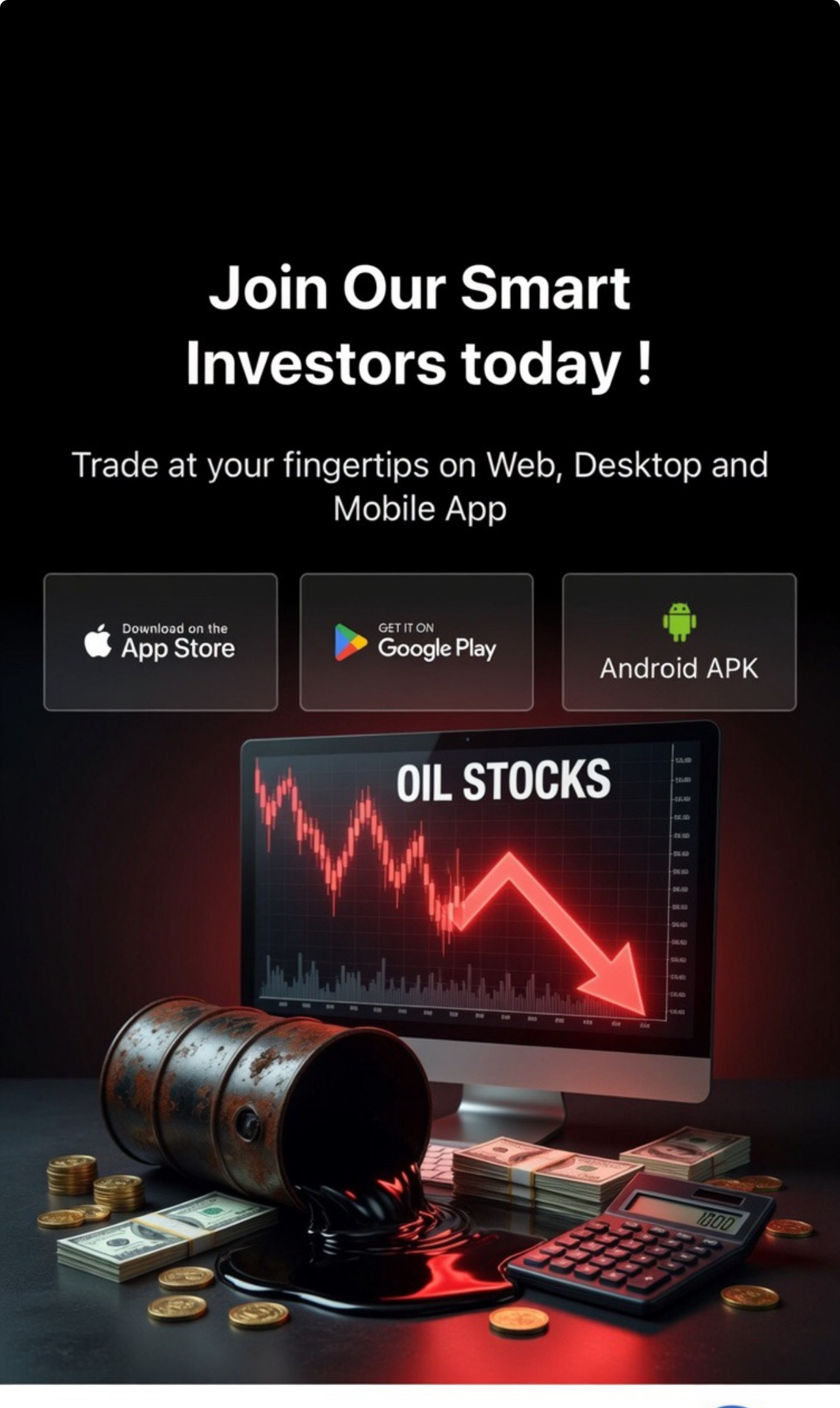This screenshot has width=840, height=1408.
Task: Open the Get it on Google Play button
Action: point(416,642)
